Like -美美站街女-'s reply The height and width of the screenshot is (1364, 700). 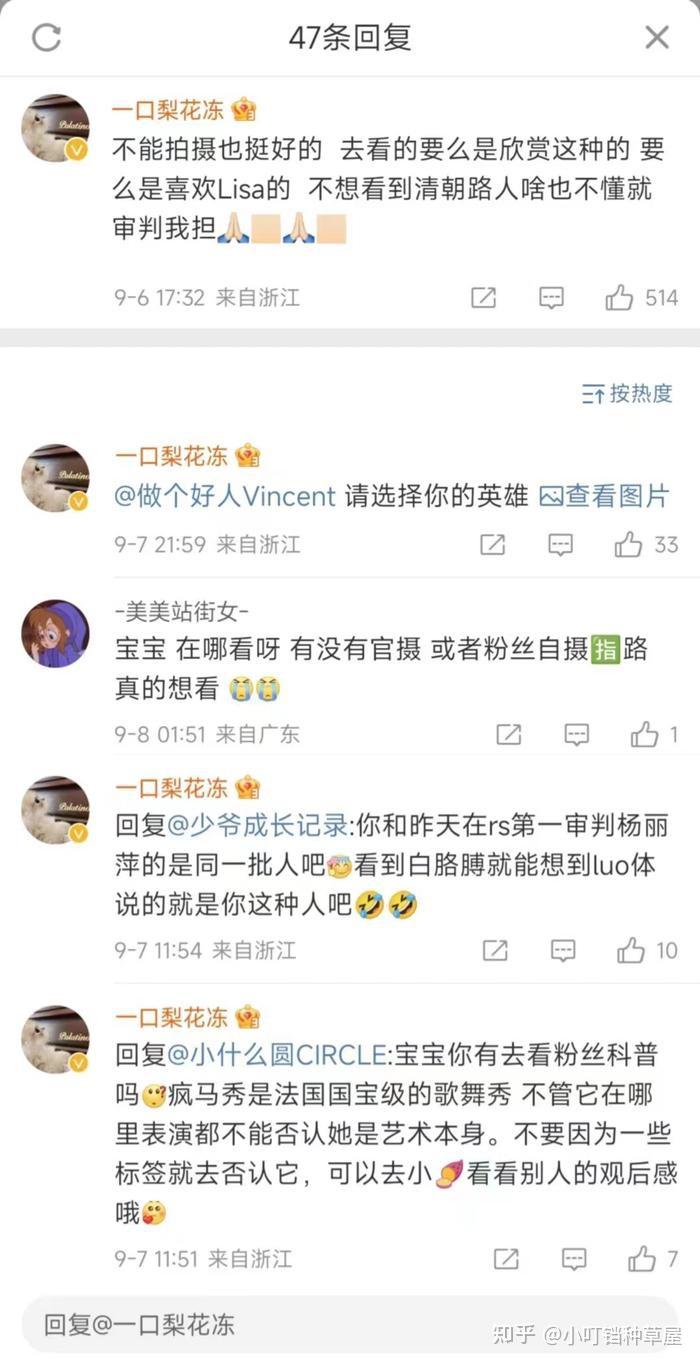[x=645, y=735]
